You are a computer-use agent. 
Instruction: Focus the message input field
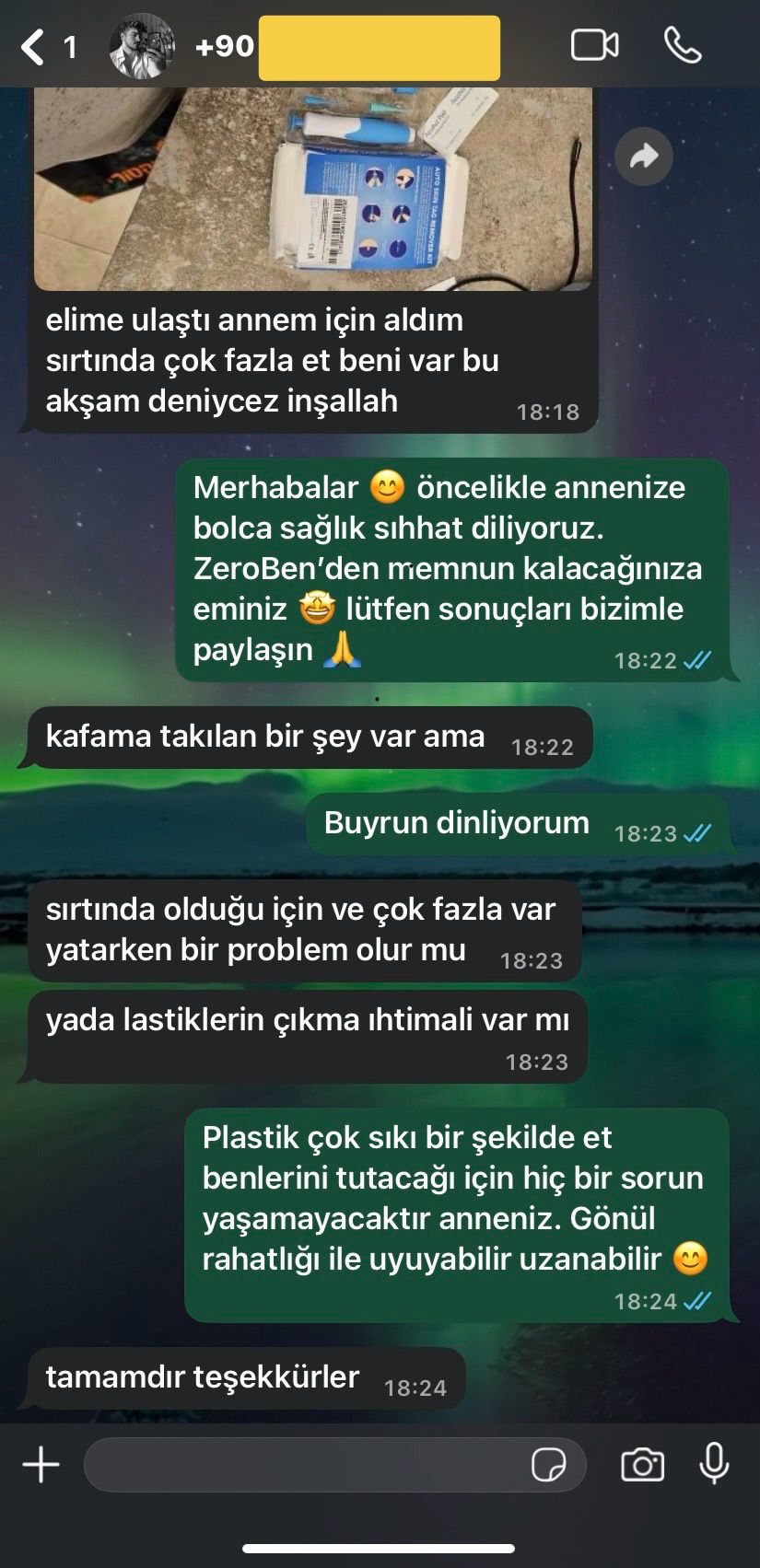point(304,1464)
